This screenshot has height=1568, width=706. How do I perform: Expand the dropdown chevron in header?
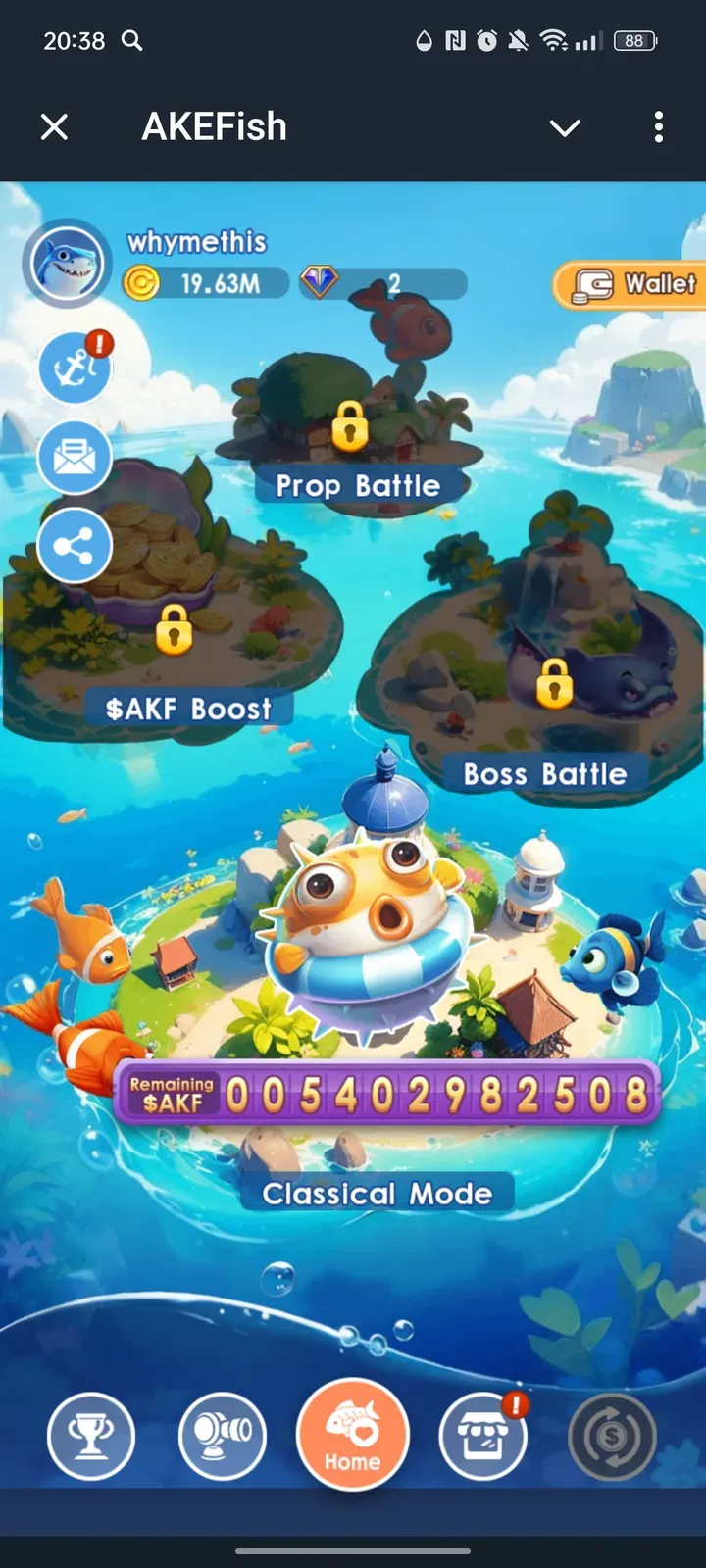pos(565,127)
